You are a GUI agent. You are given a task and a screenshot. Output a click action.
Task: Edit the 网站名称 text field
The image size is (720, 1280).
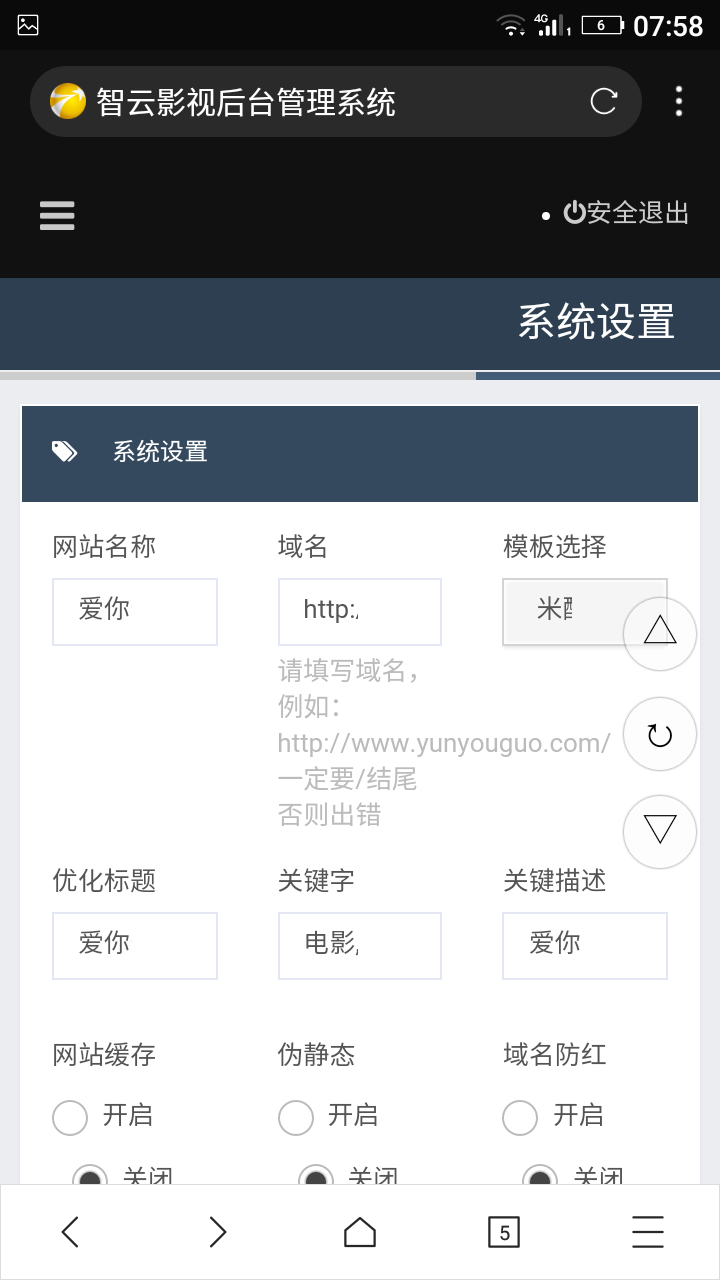pyautogui.click(x=135, y=612)
